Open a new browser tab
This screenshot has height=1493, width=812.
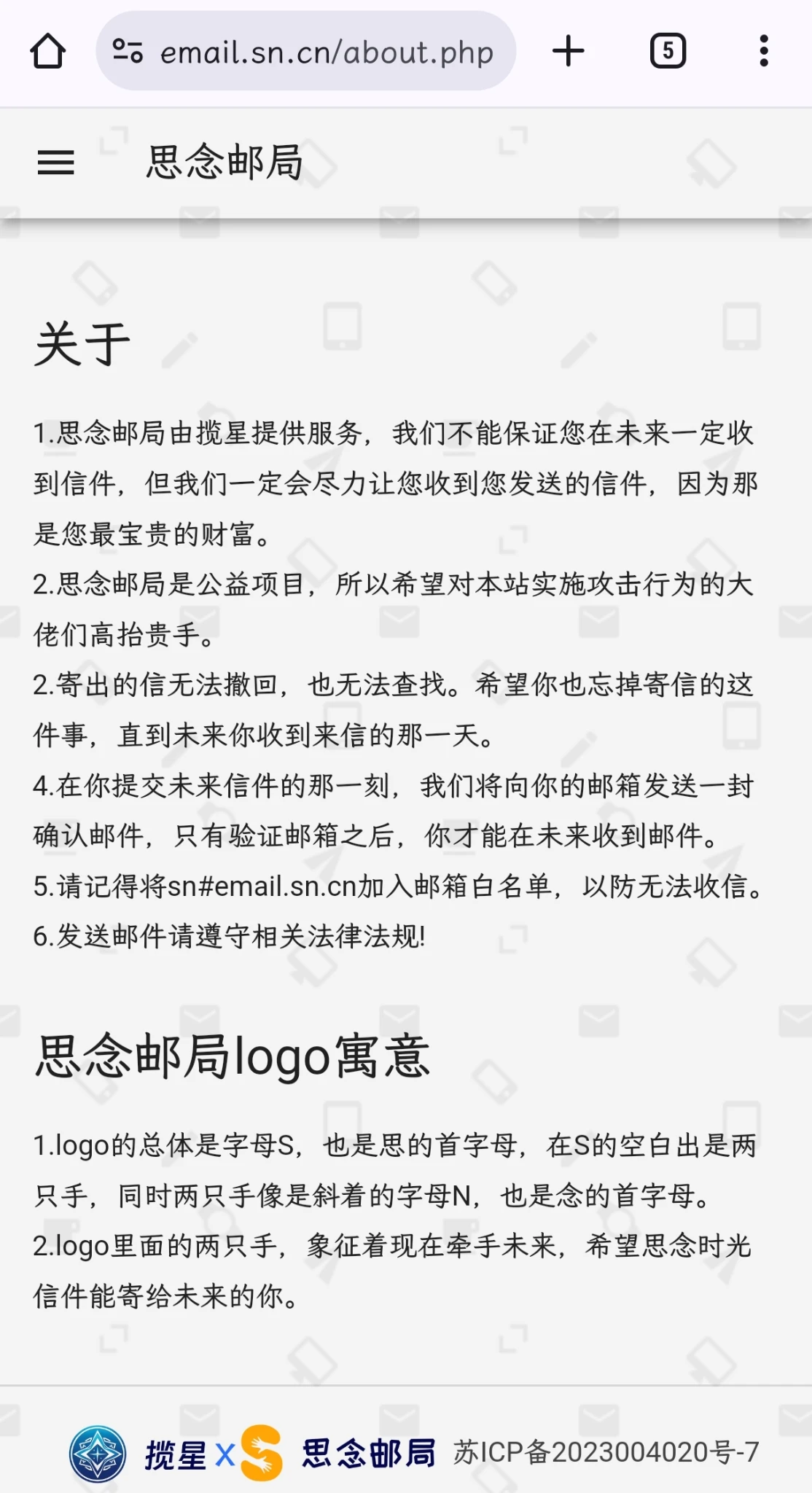[568, 51]
